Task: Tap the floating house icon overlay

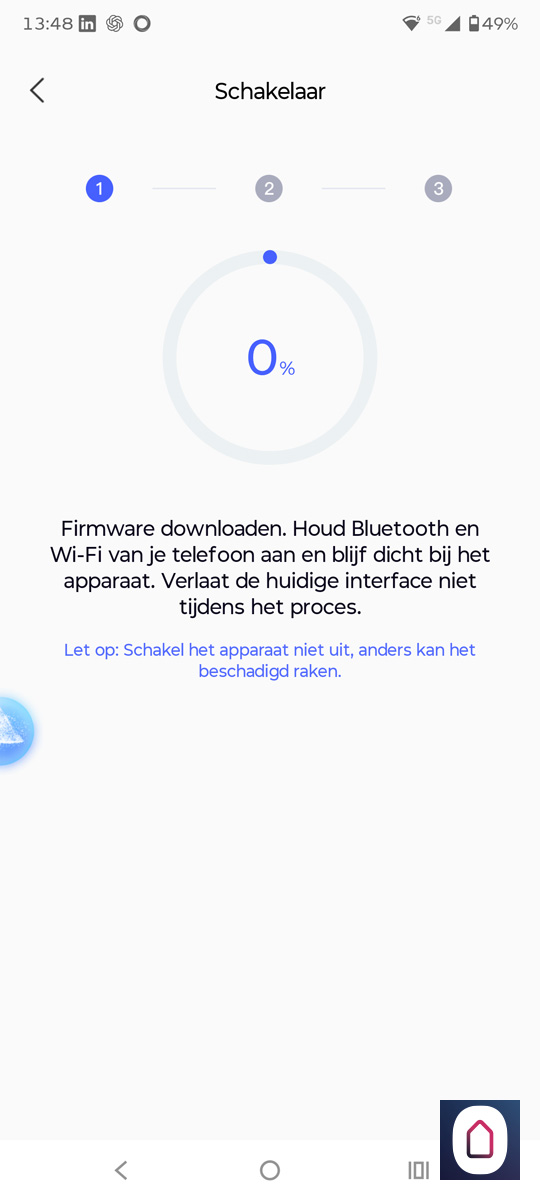Action: (x=480, y=1140)
